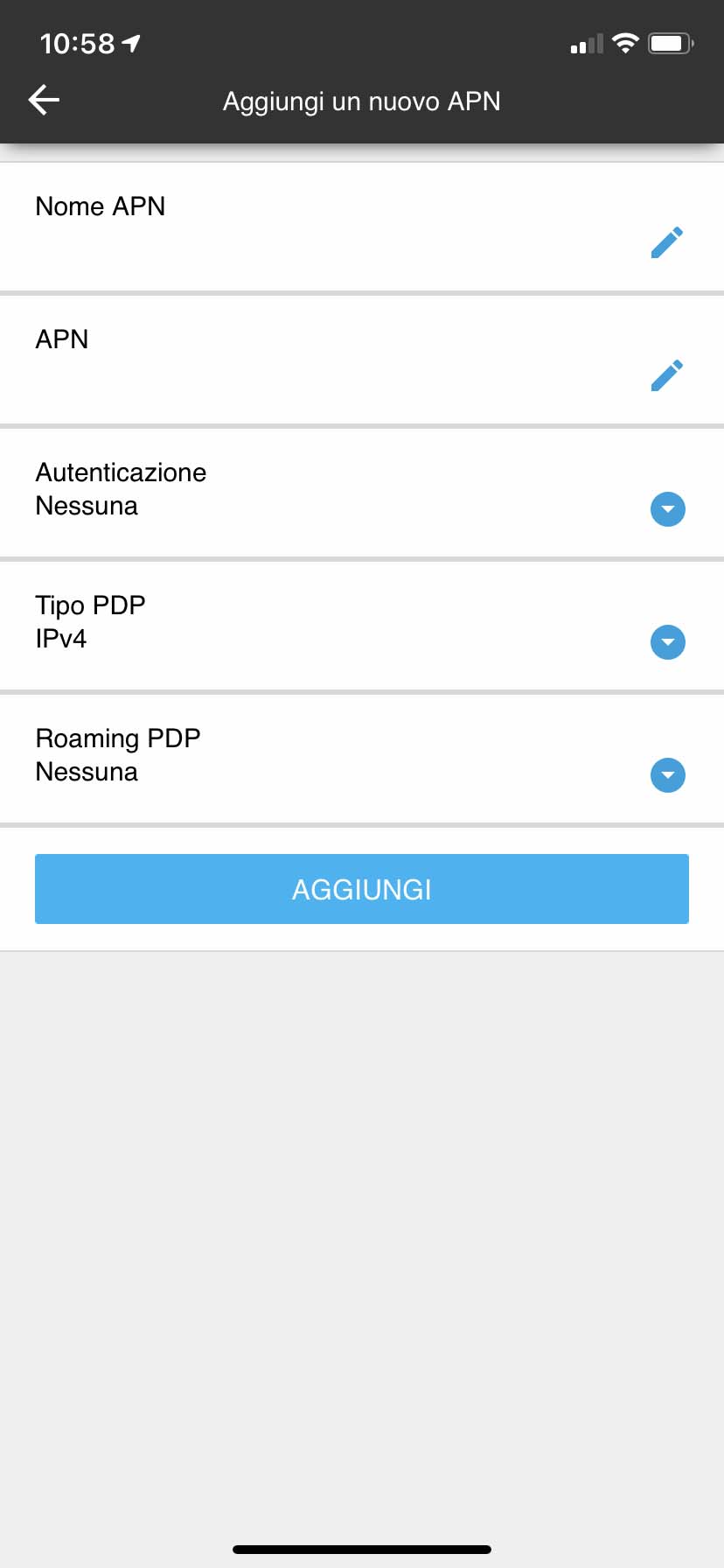Go back using the arrow icon
Viewport: 724px width, 1568px height.
click(44, 101)
